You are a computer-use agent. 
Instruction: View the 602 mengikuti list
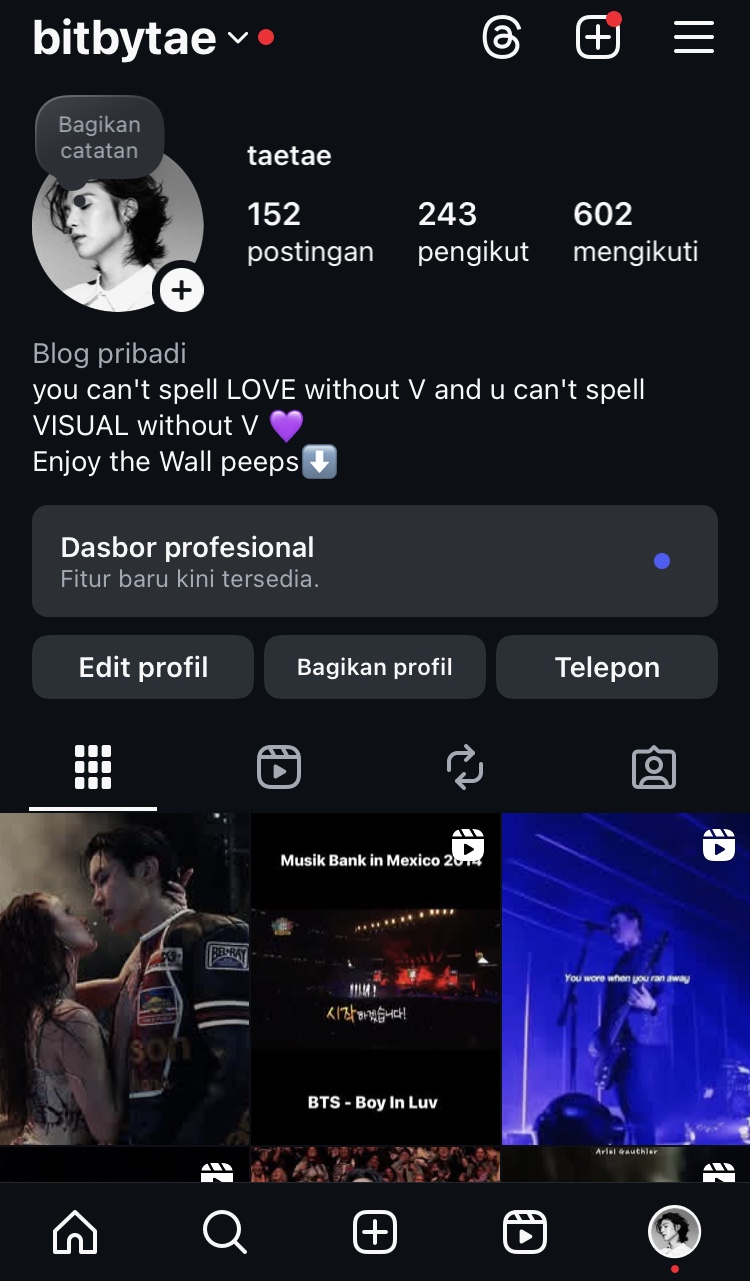click(635, 231)
